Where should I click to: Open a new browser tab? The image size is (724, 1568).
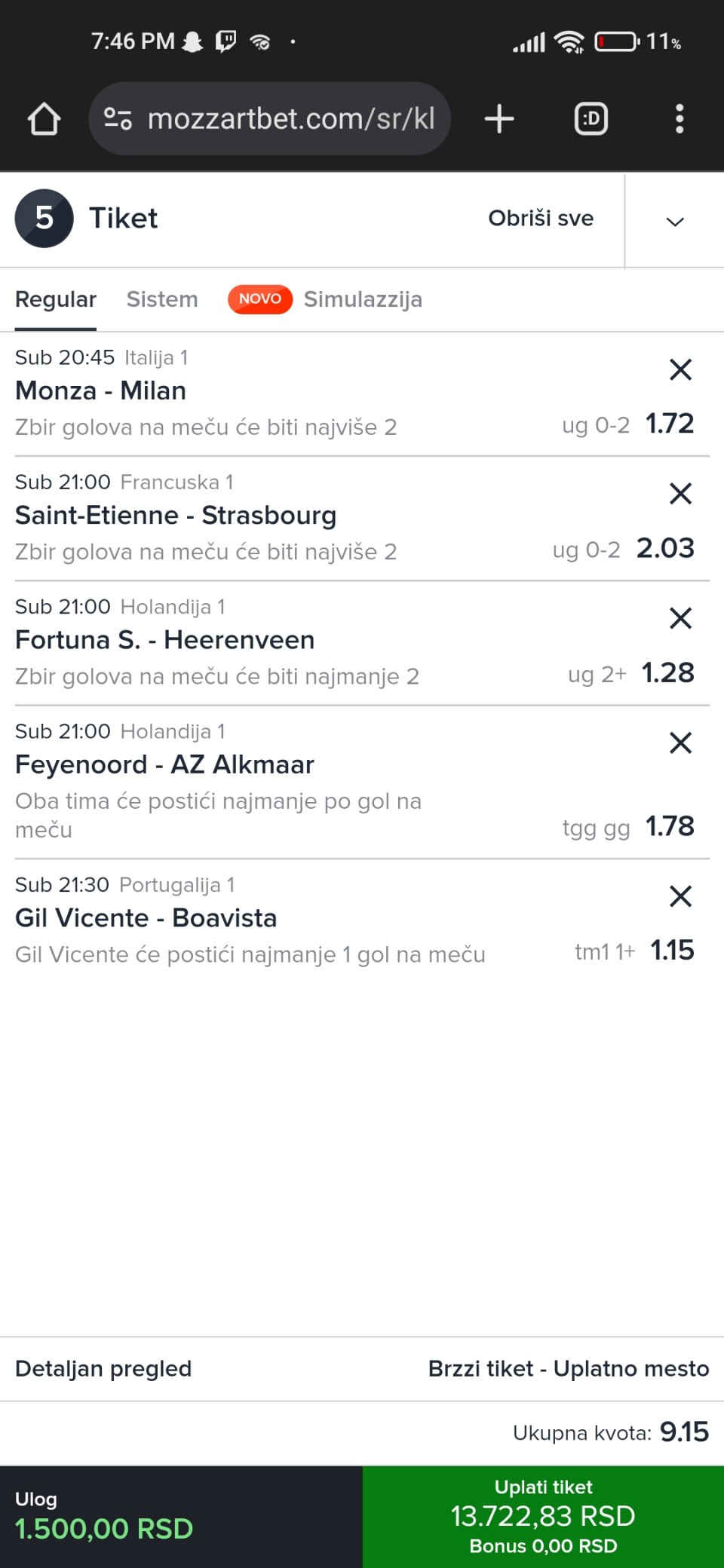[x=499, y=119]
